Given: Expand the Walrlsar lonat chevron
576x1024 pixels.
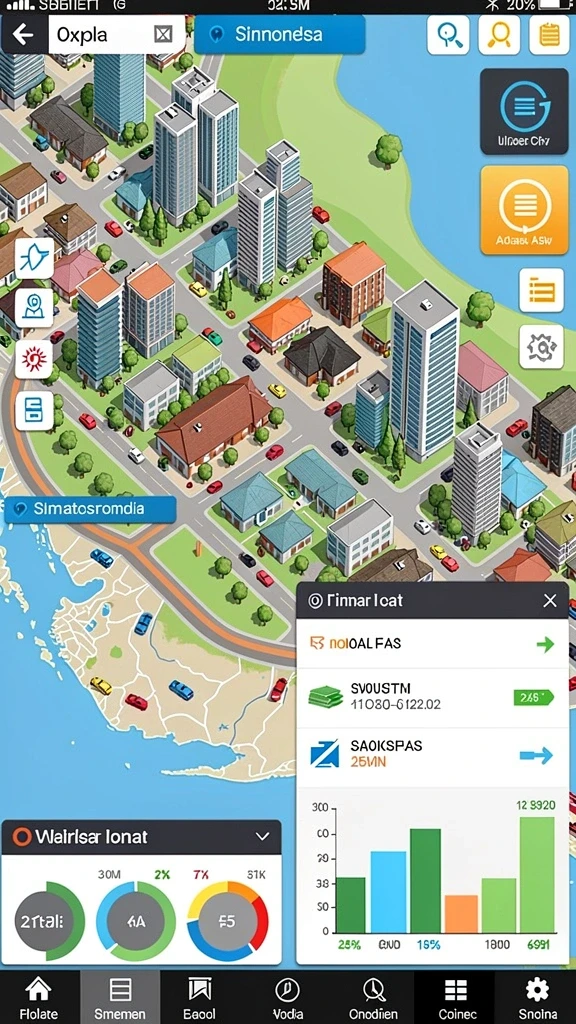Looking at the screenshot, I should click(263, 837).
